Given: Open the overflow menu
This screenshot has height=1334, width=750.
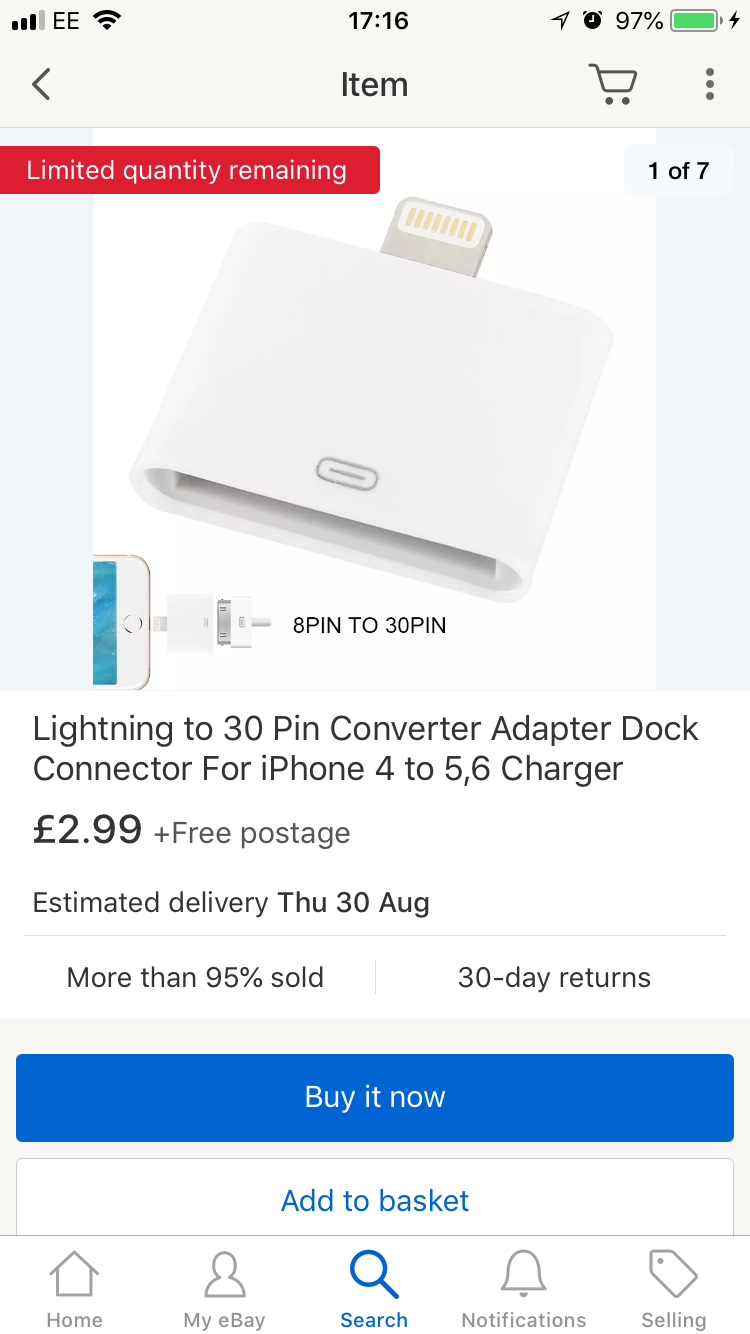Looking at the screenshot, I should 709,85.
